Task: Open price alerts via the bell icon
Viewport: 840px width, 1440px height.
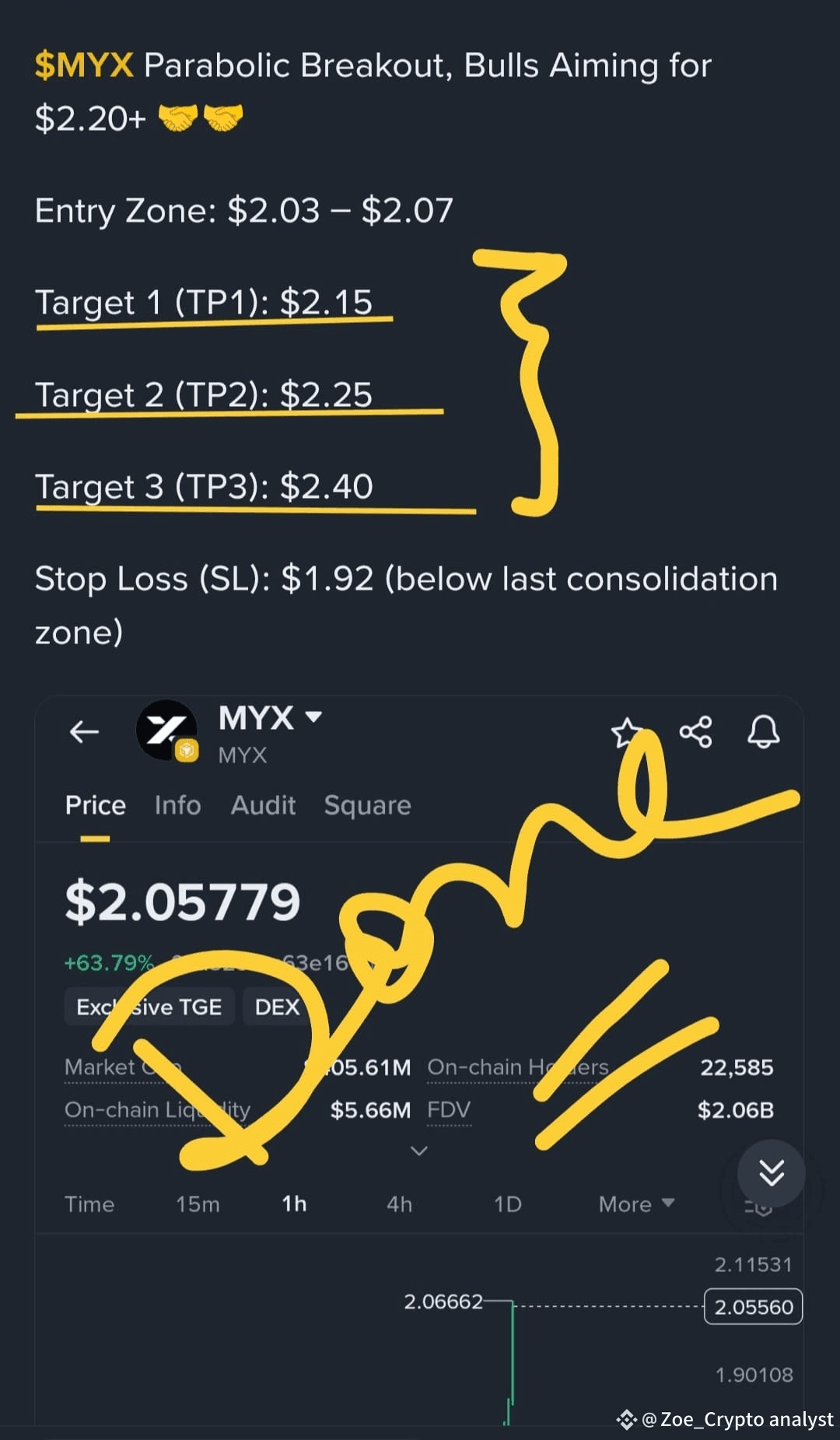Action: [765, 731]
